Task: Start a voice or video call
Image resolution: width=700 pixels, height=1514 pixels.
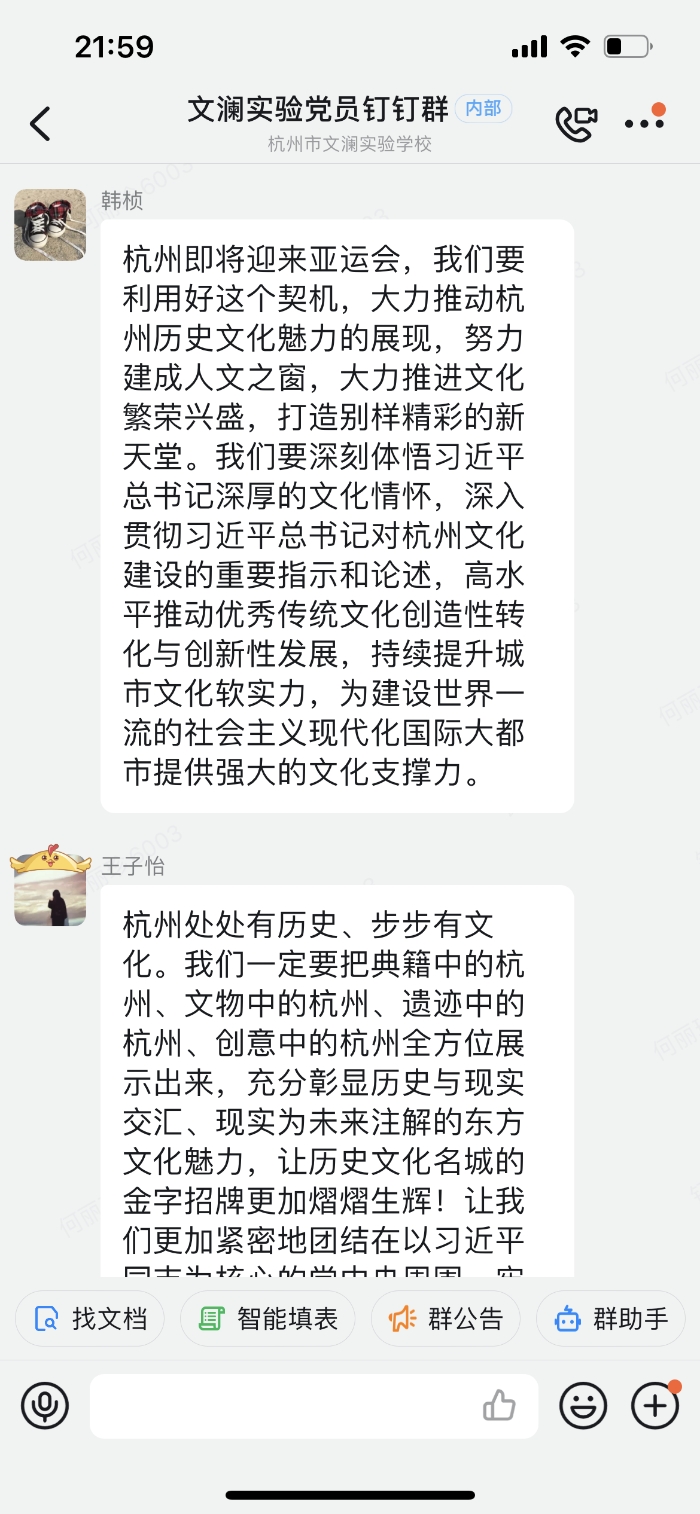Action: pyautogui.click(x=576, y=124)
